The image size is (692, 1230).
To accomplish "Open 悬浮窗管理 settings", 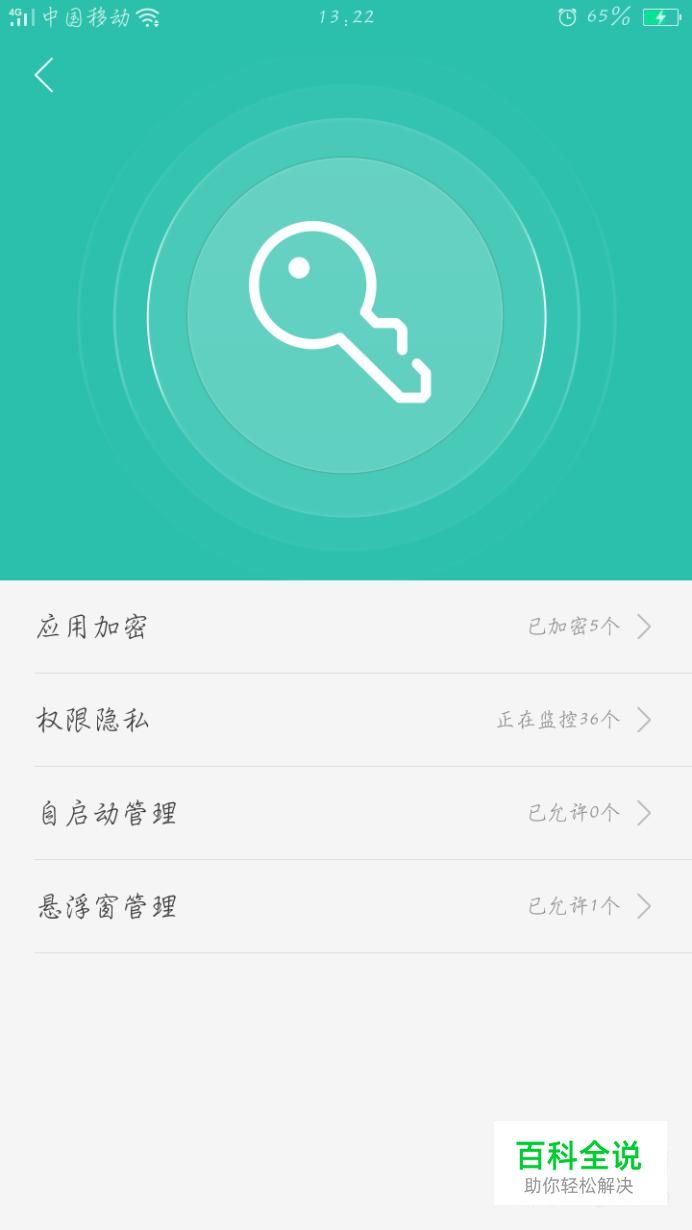I will point(346,906).
